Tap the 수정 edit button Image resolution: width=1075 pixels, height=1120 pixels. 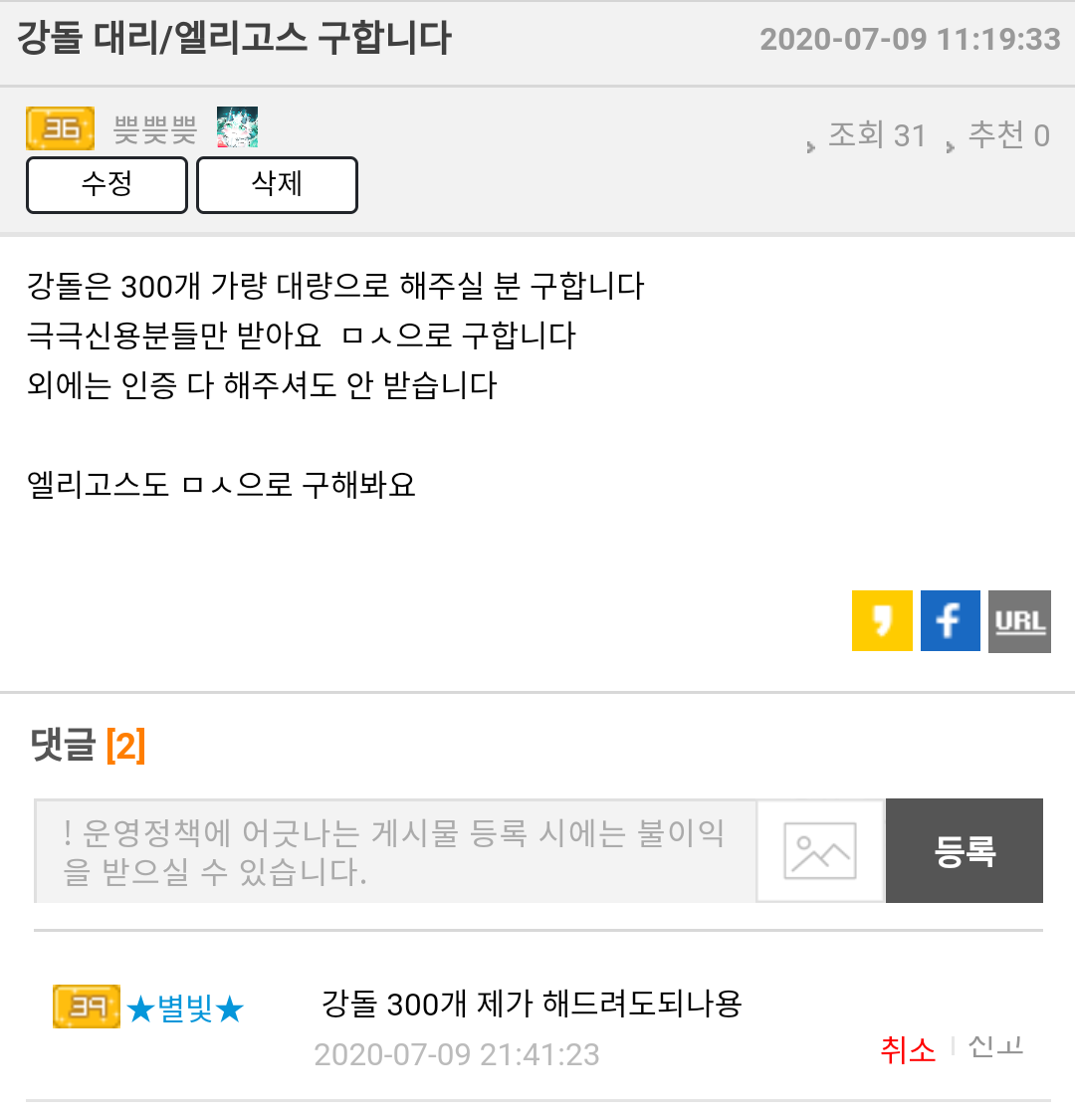[x=107, y=185]
